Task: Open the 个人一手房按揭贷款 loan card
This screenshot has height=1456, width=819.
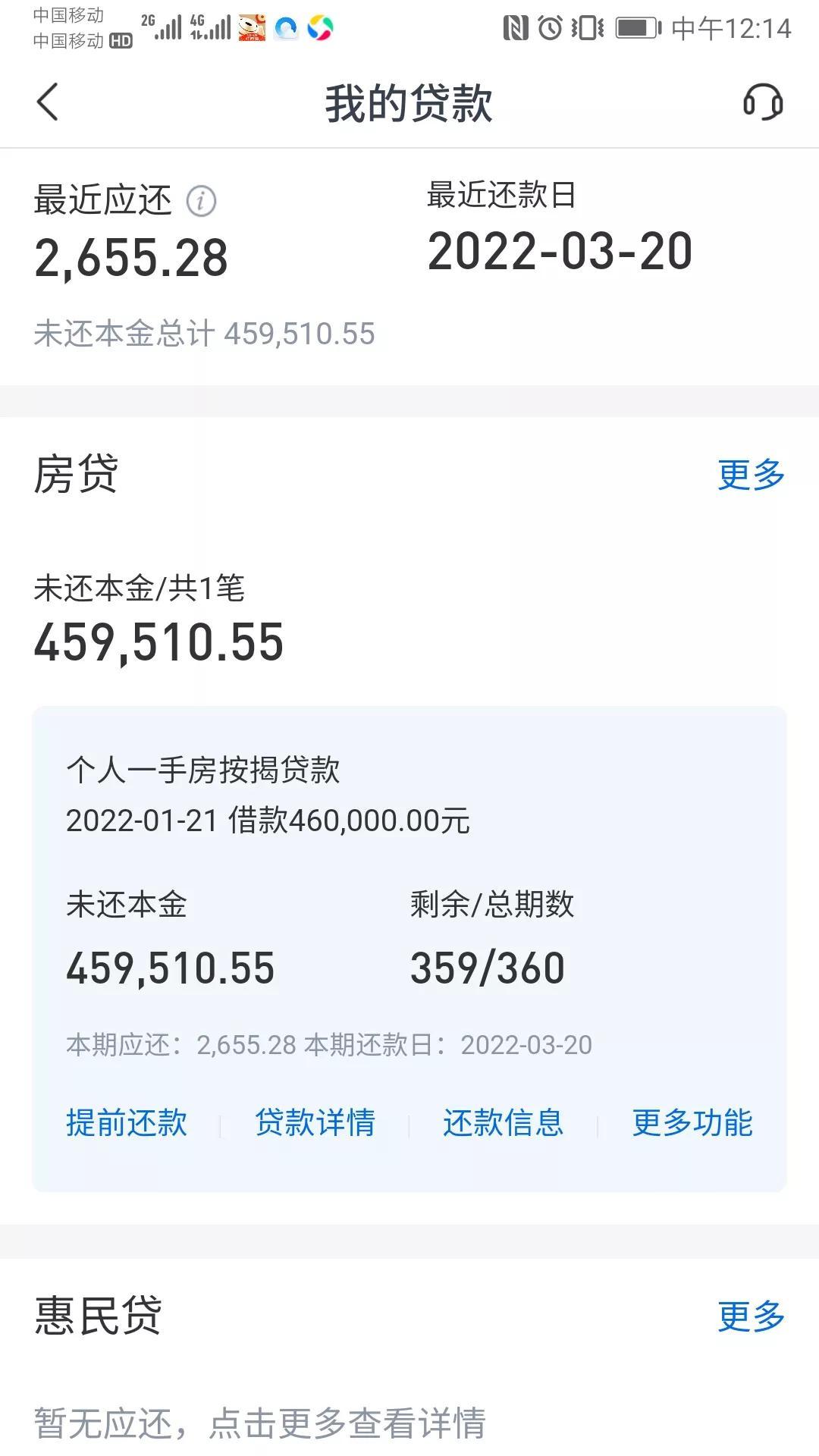Action: (x=409, y=949)
